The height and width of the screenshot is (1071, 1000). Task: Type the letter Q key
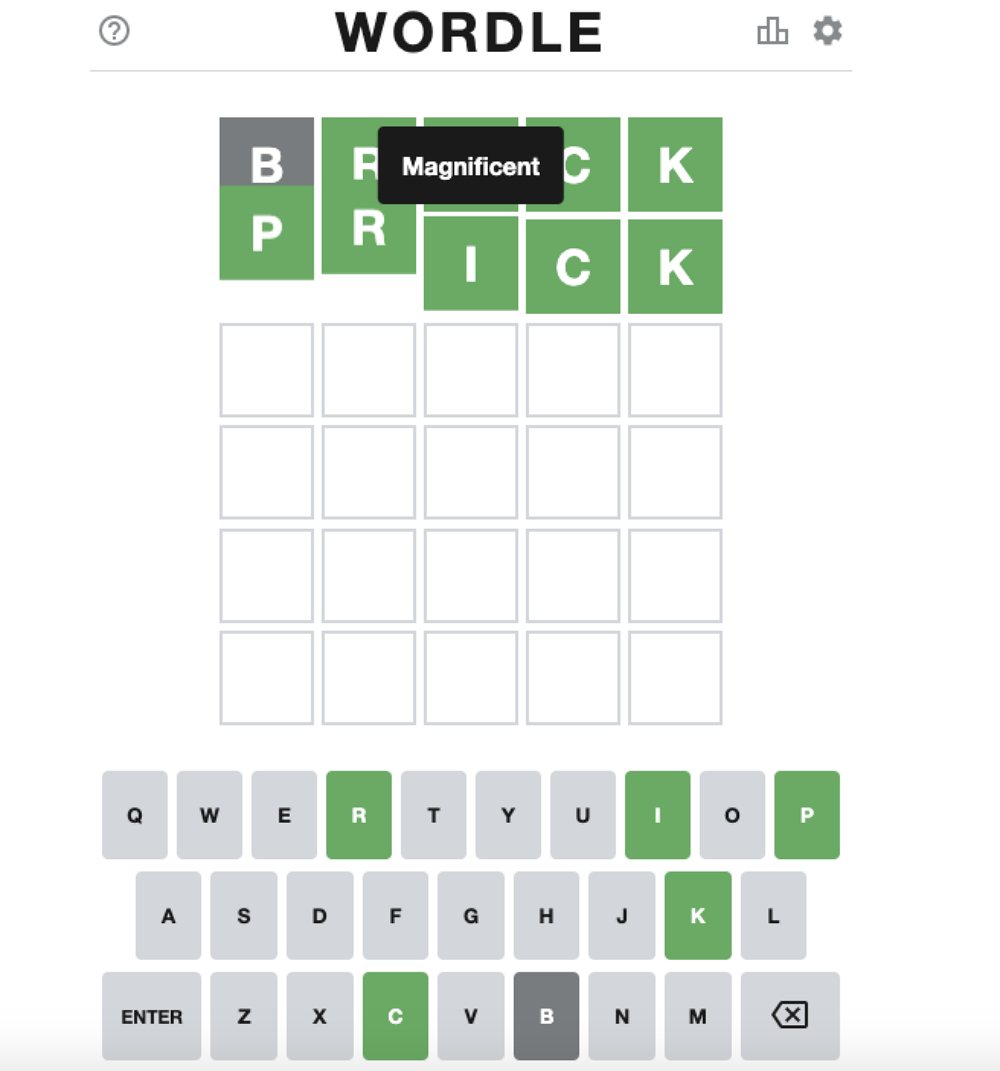pyautogui.click(x=134, y=815)
